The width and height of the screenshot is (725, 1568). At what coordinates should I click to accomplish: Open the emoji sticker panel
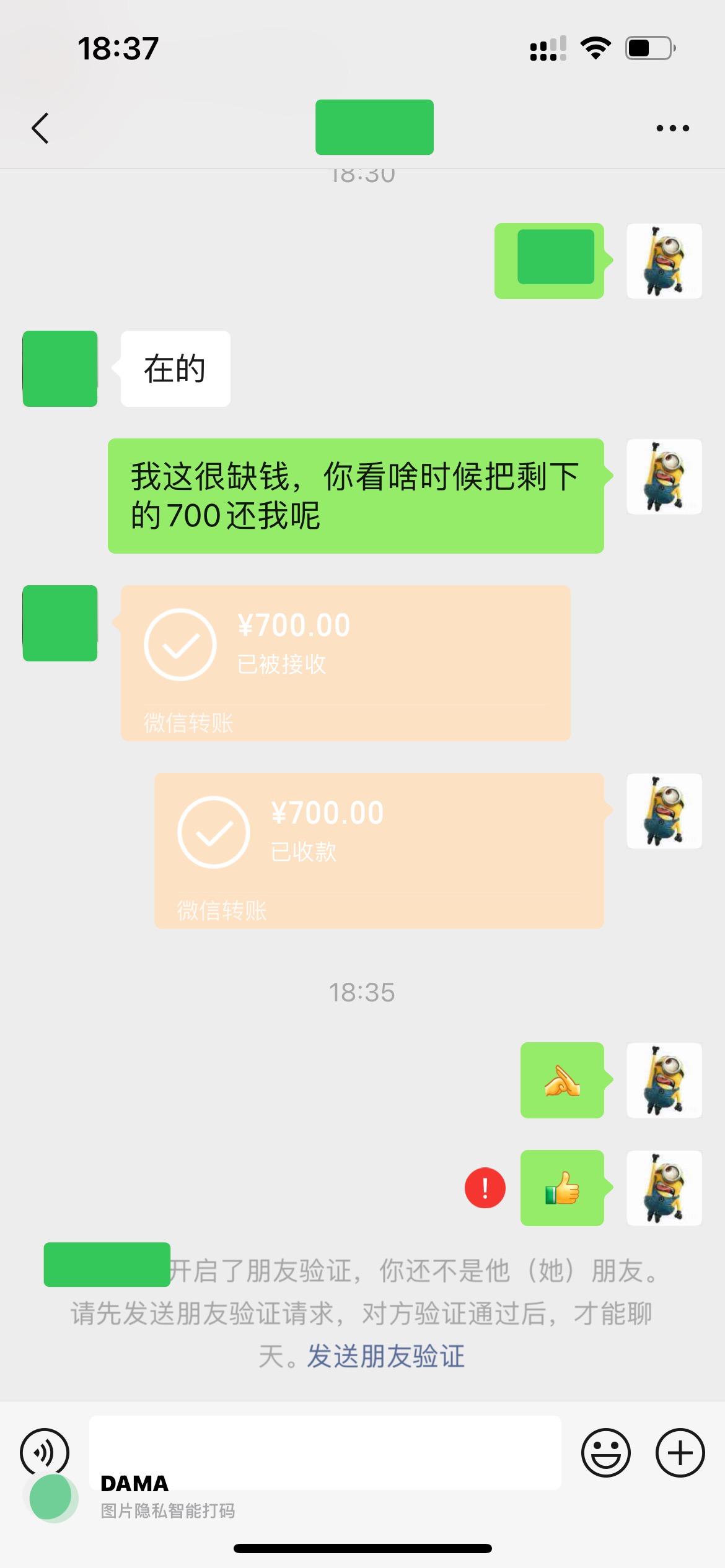pyautogui.click(x=605, y=1452)
